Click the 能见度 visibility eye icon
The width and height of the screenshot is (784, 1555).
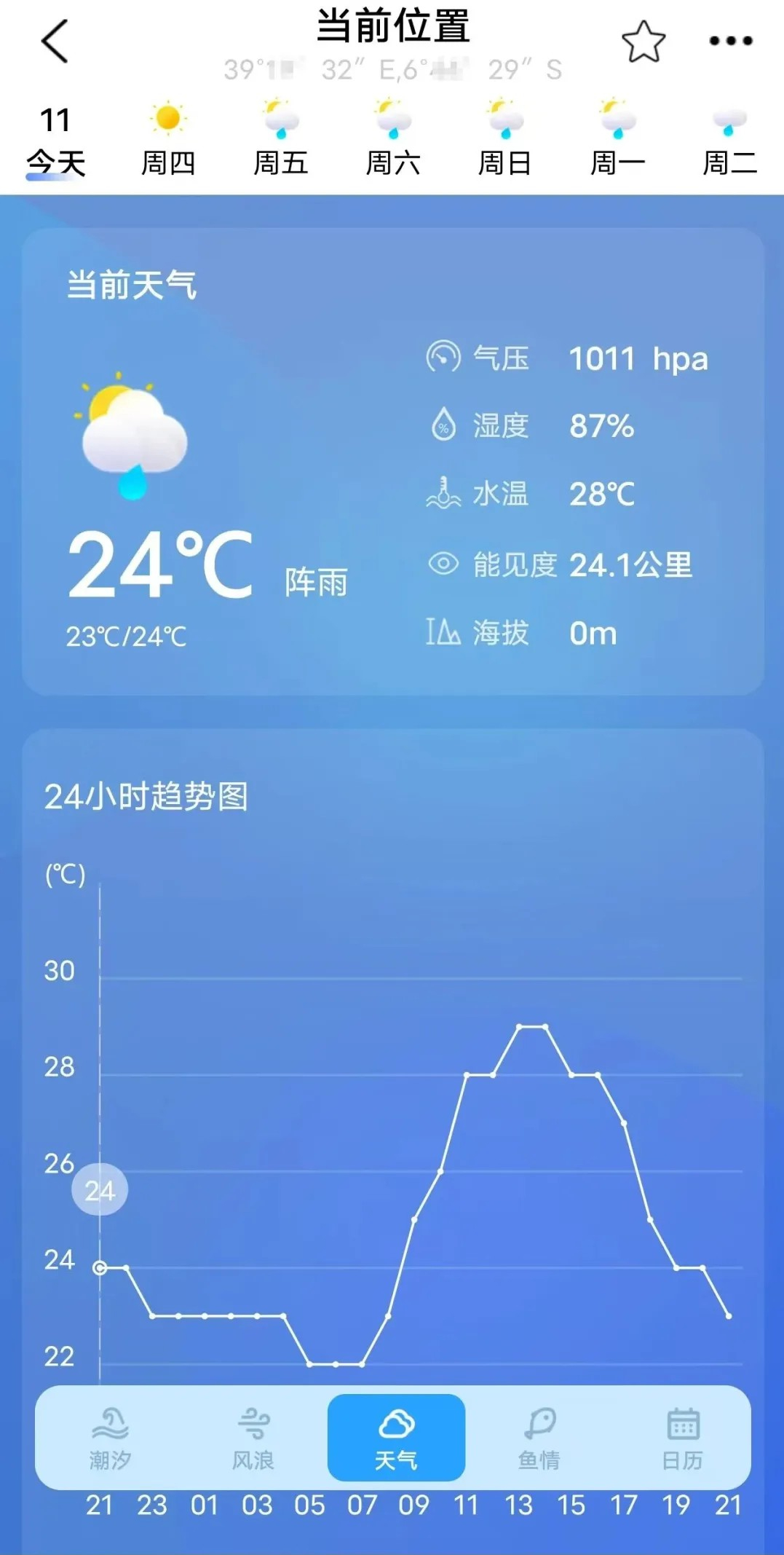[x=443, y=563]
